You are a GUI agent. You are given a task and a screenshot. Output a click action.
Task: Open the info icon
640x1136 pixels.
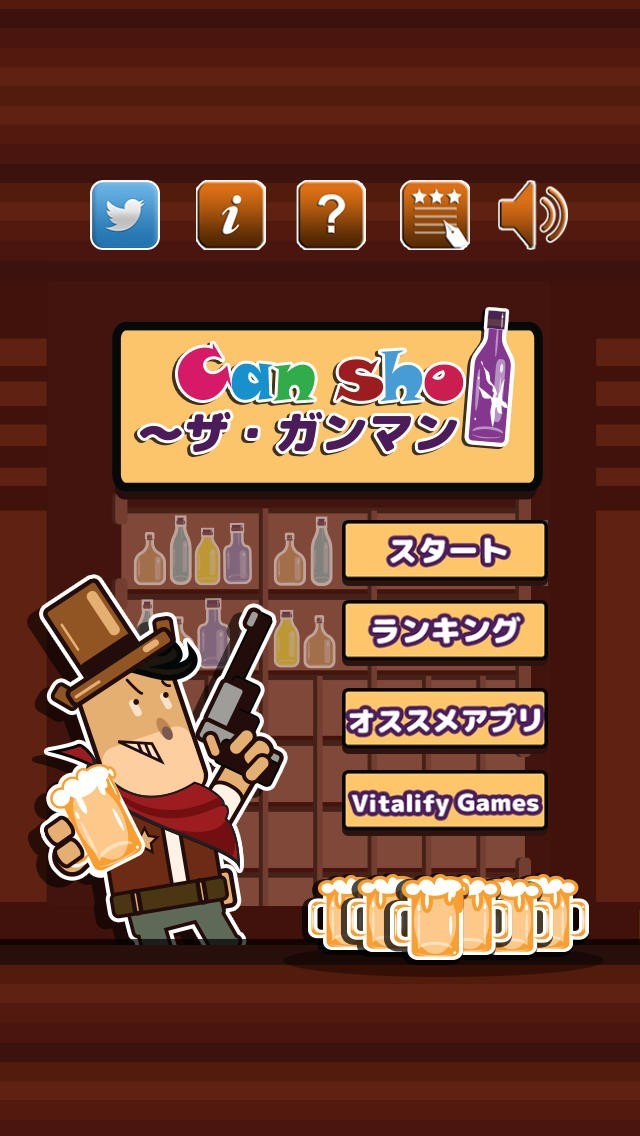230,215
